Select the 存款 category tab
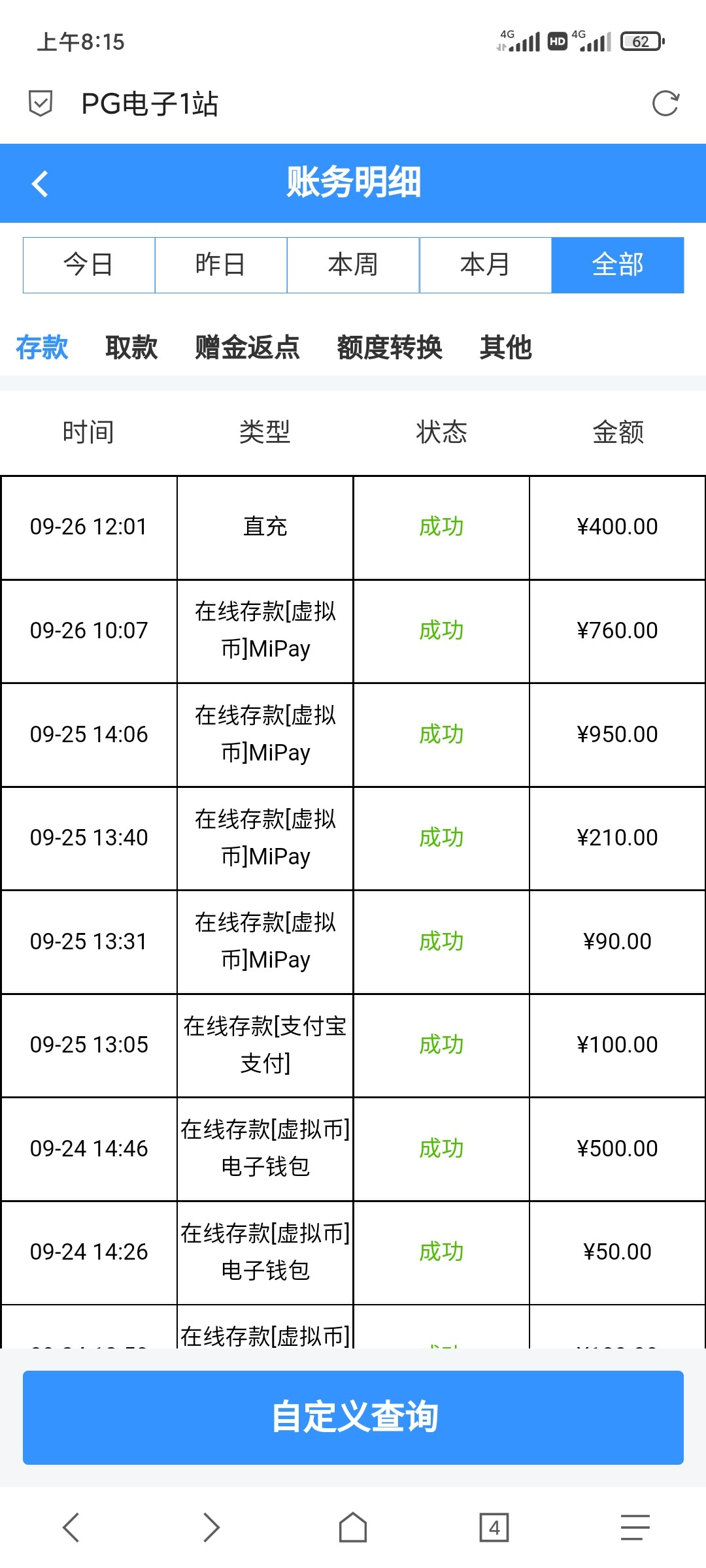 [42, 348]
